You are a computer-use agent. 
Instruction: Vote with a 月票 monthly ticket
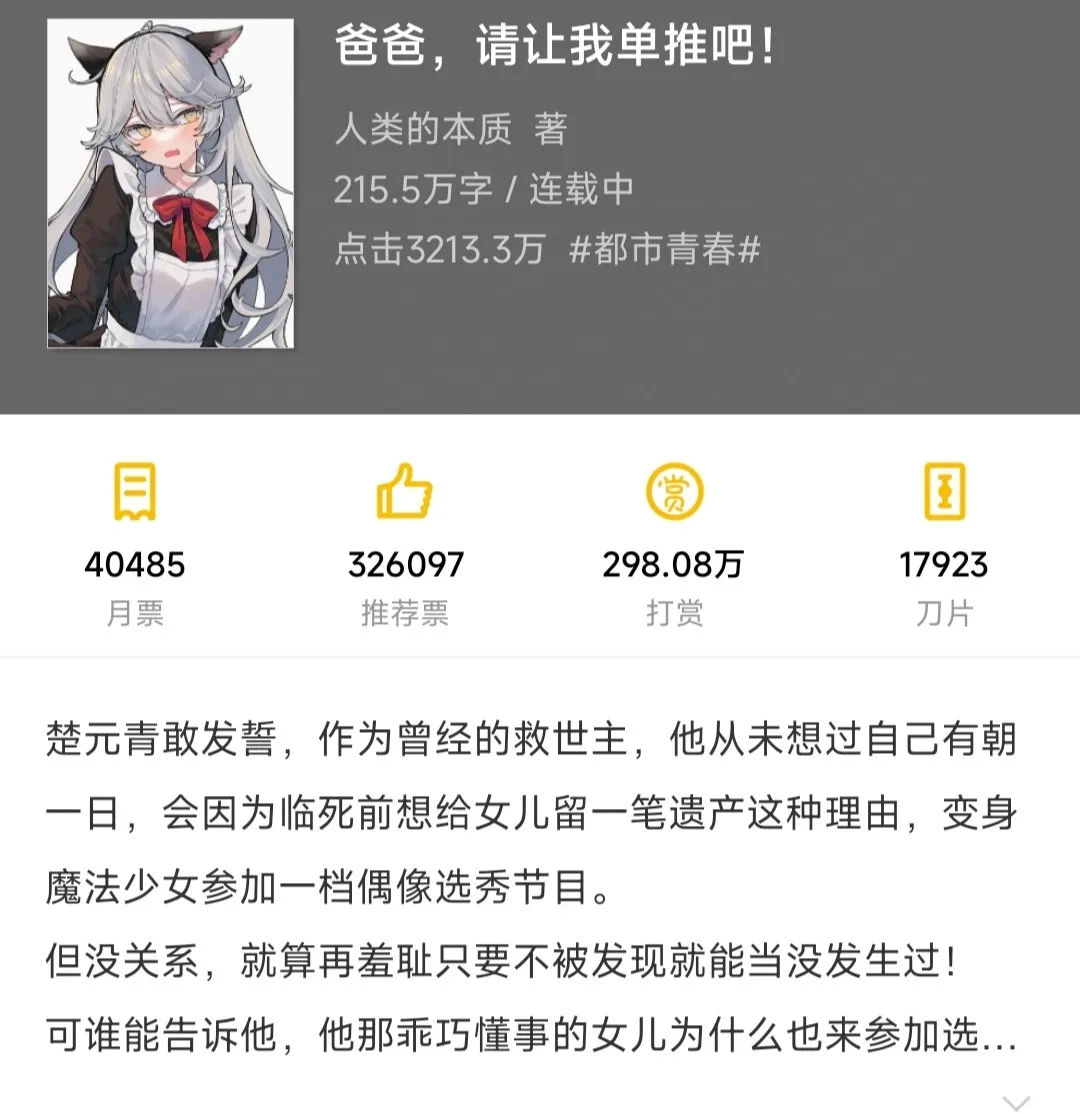pyautogui.click(x=135, y=493)
